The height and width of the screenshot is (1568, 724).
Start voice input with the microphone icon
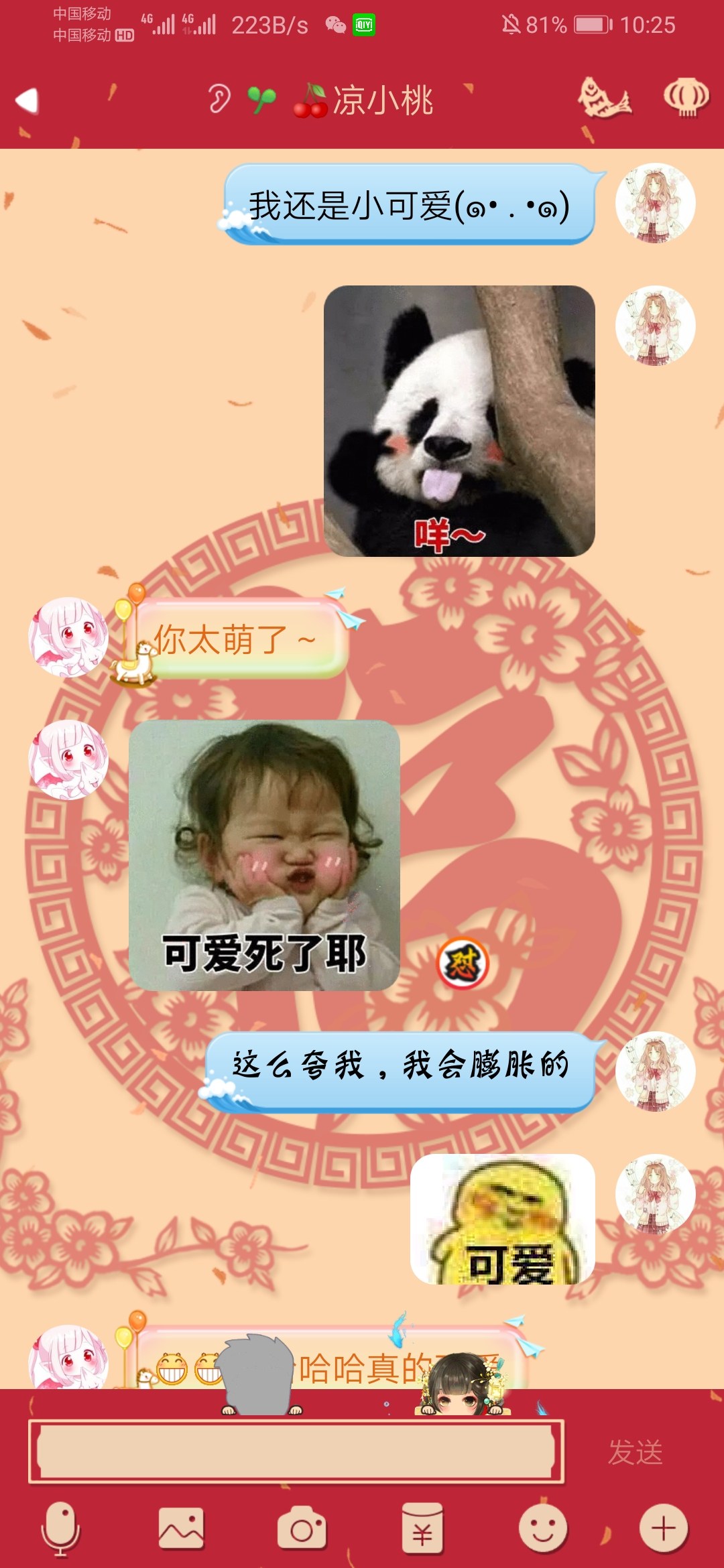pyautogui.click(x=60, y=1529)
